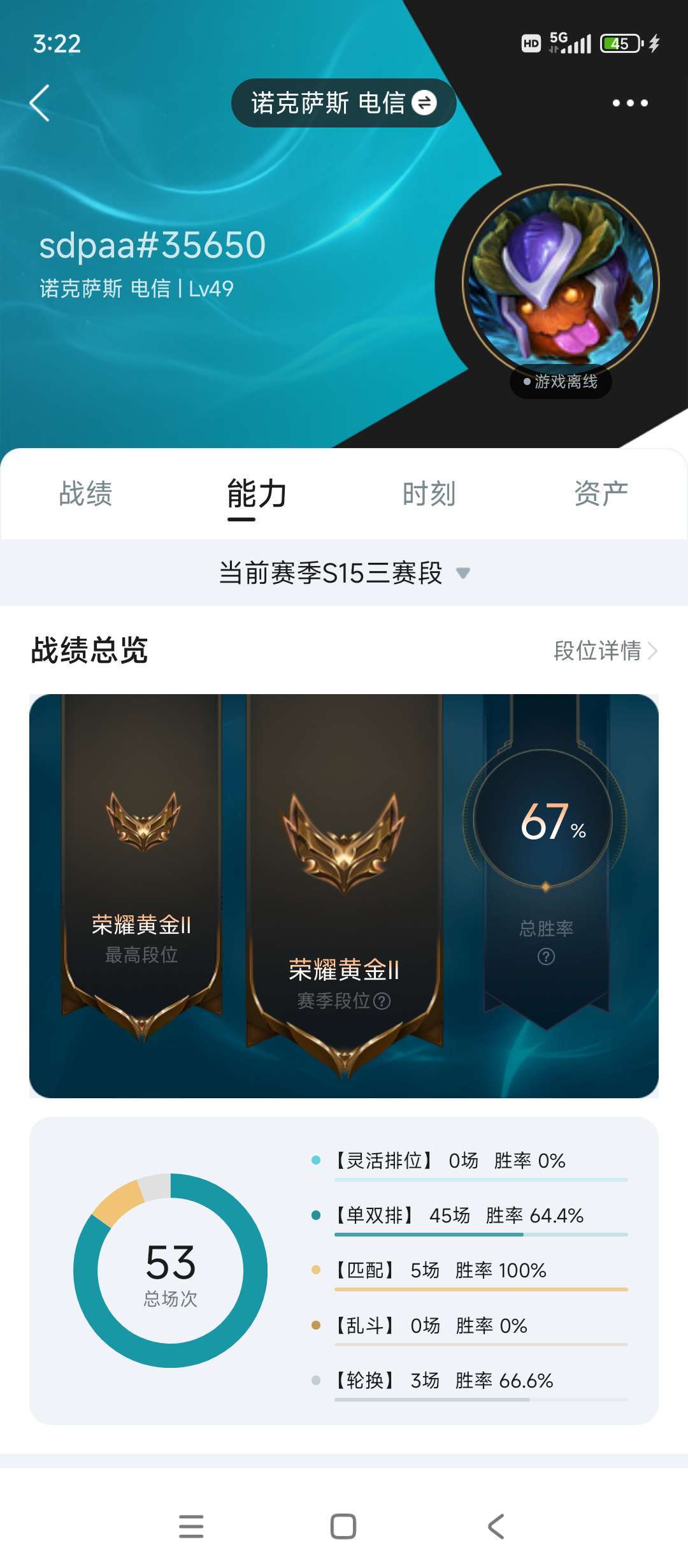Tap the help icon beside 赛季段位
Image resolution: width=688 pixels, height=1568 pixels.
pos(382,1001)
